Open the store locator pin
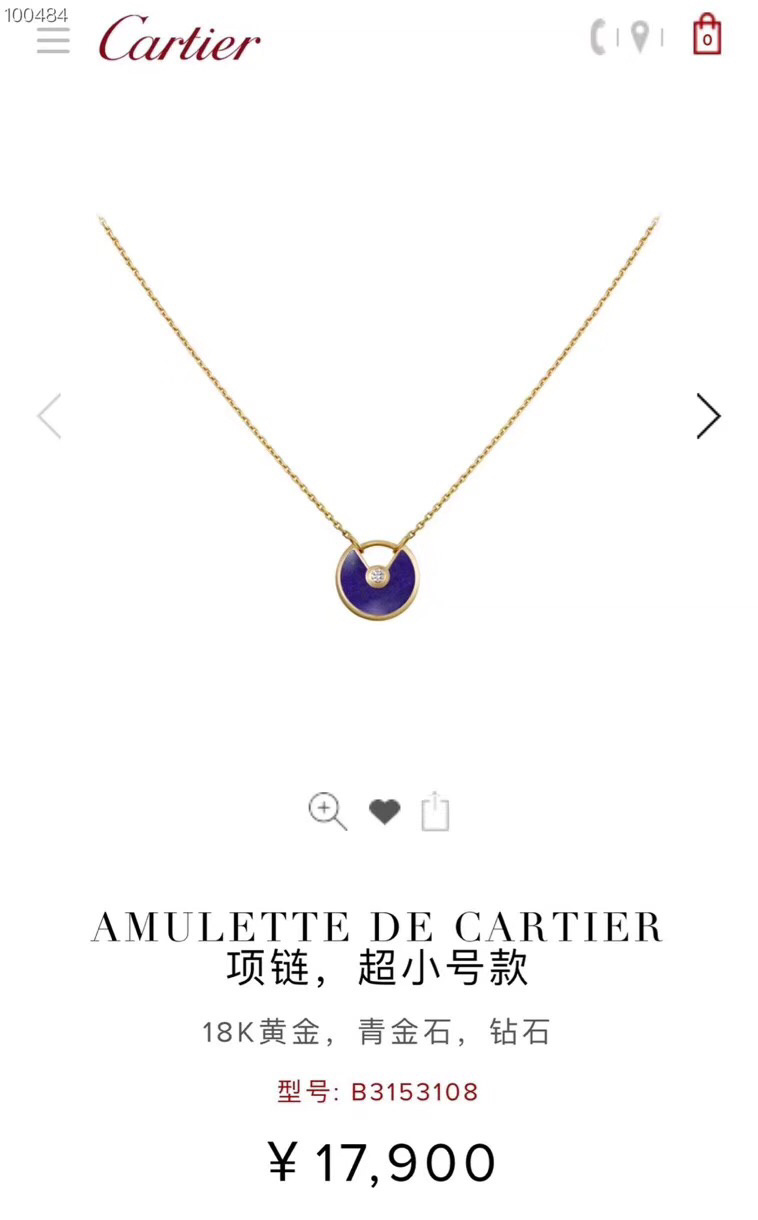 640,37
